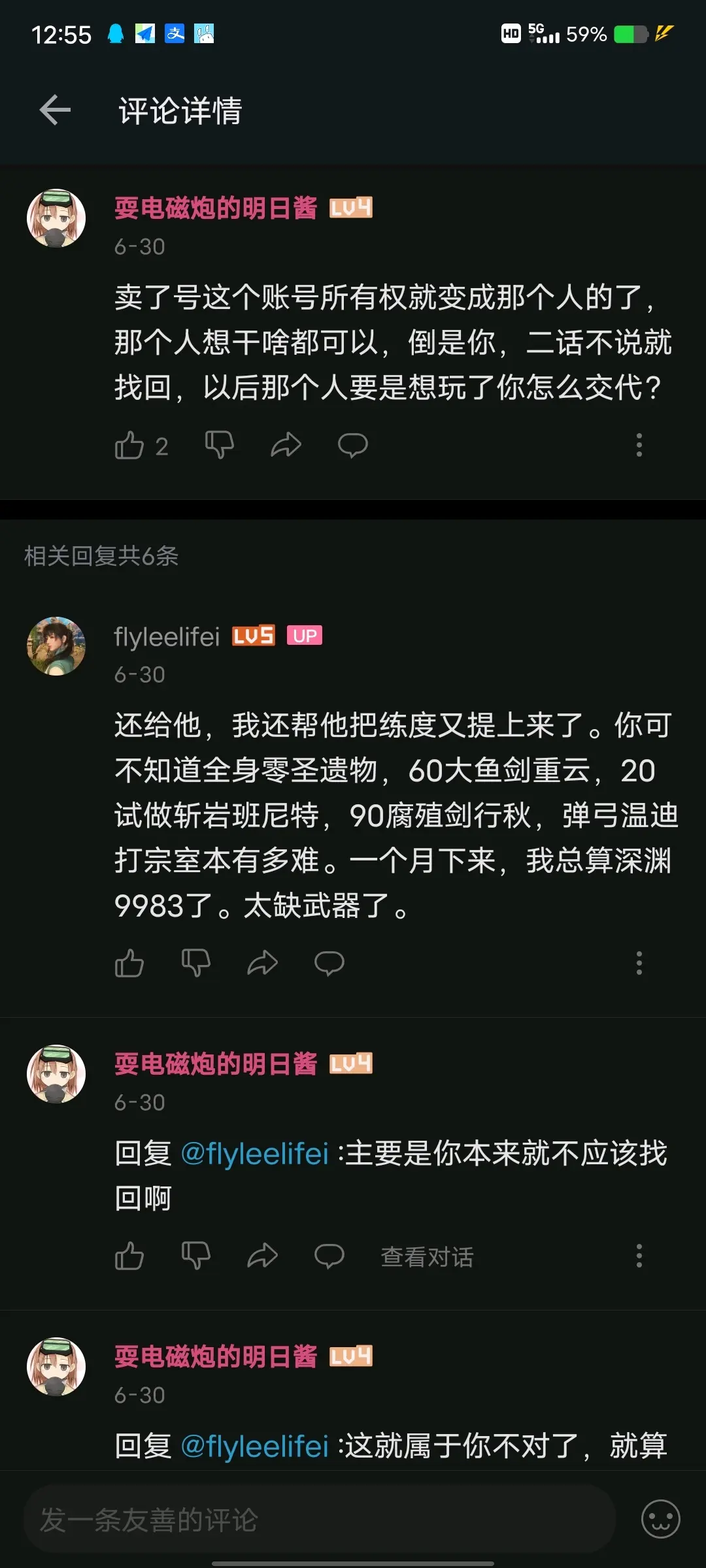The width and height of the screenshot is (706, 1568).
Task: Dislike the top comment about 卖了号
Action: pyautogui.click(x=219, y=446)
